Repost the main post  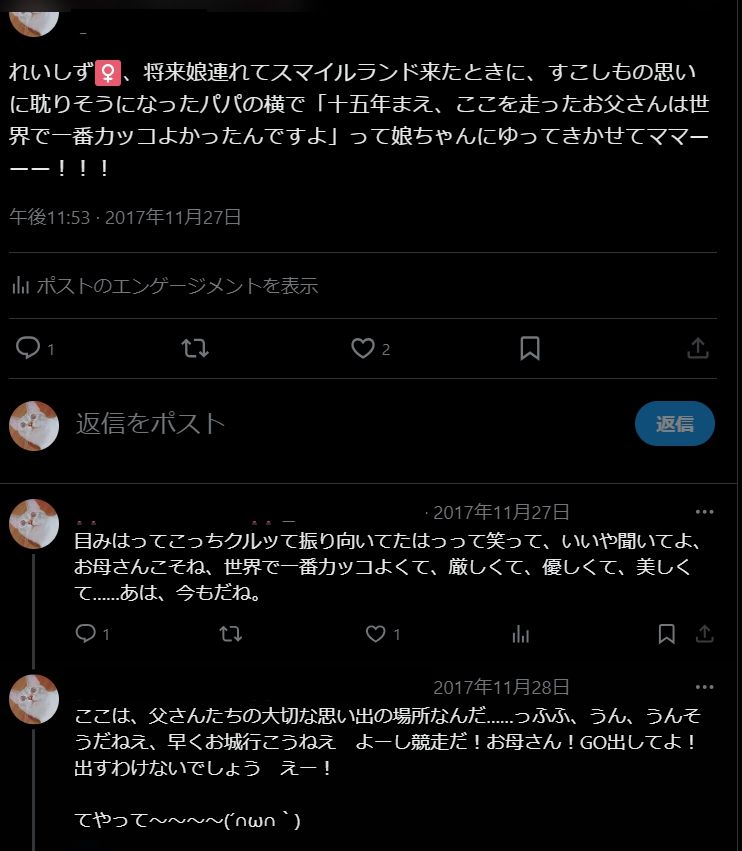tap(195, 348)
